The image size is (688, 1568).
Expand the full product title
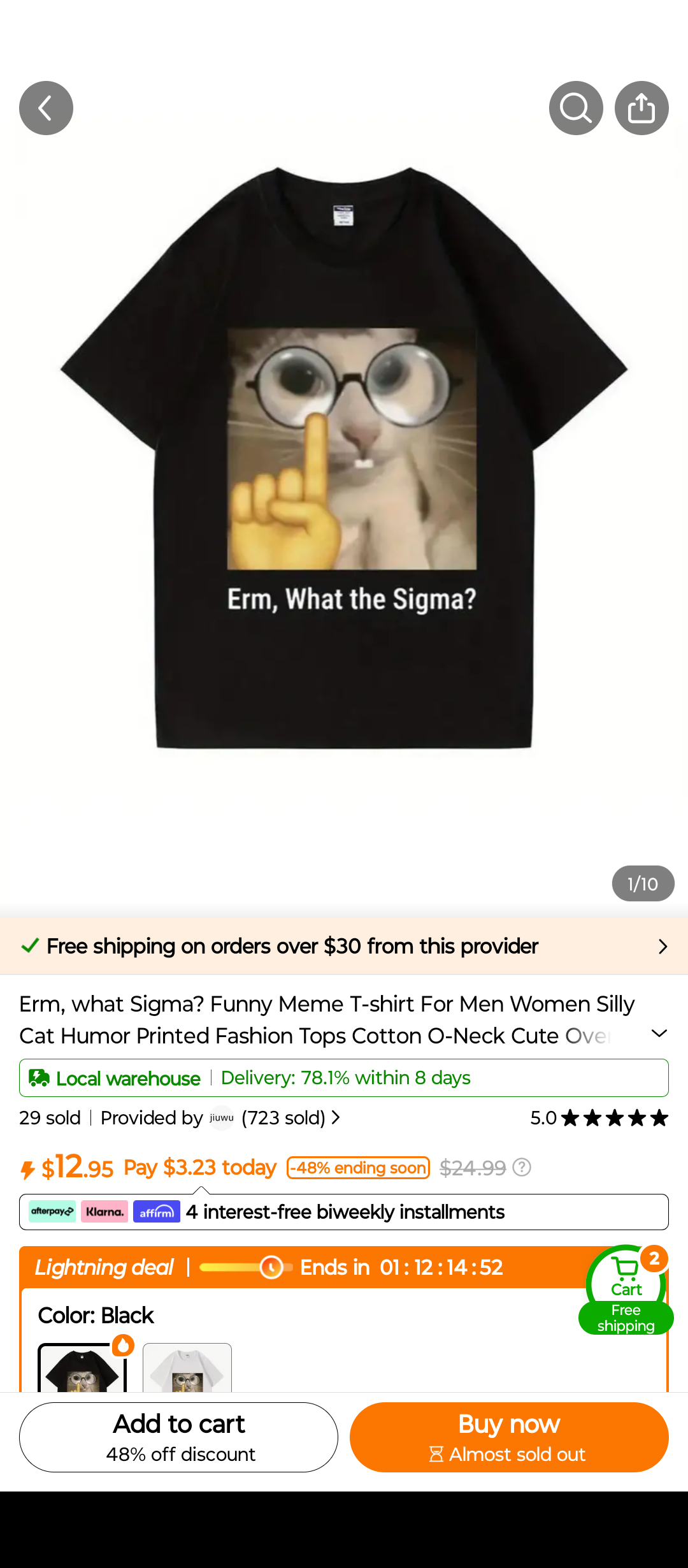[x=659, y=1033]
